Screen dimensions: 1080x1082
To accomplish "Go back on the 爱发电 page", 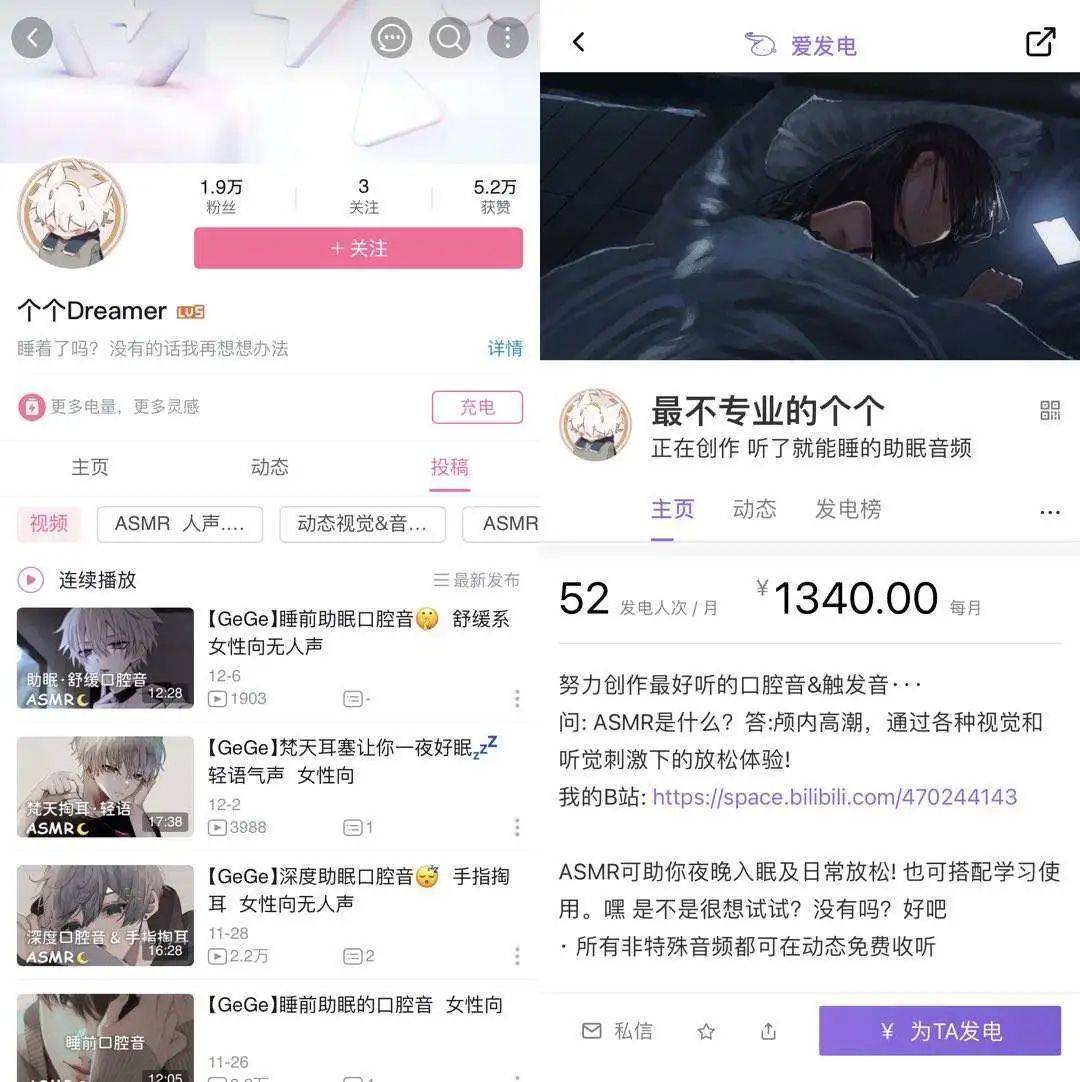I will click(x=578, y=42).
